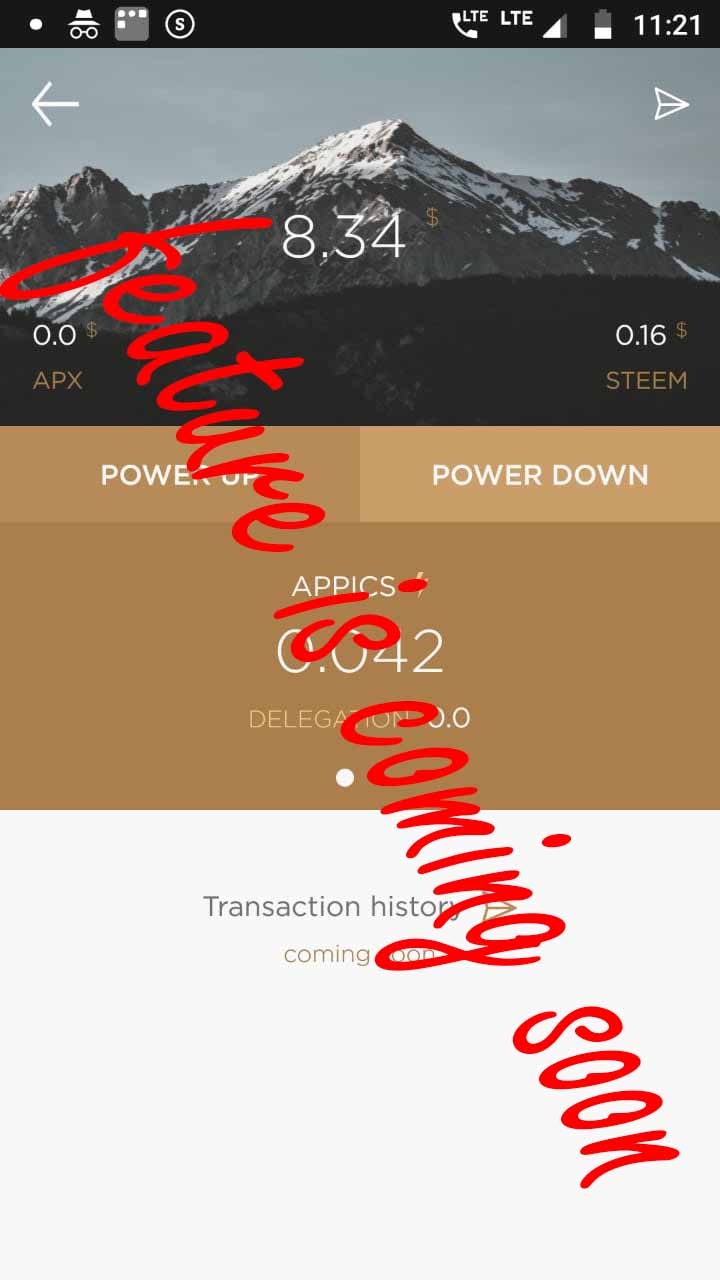Select the Power Down button
Image resolution: width=720 pixels, height=1280 pixels.
(540, 474)
